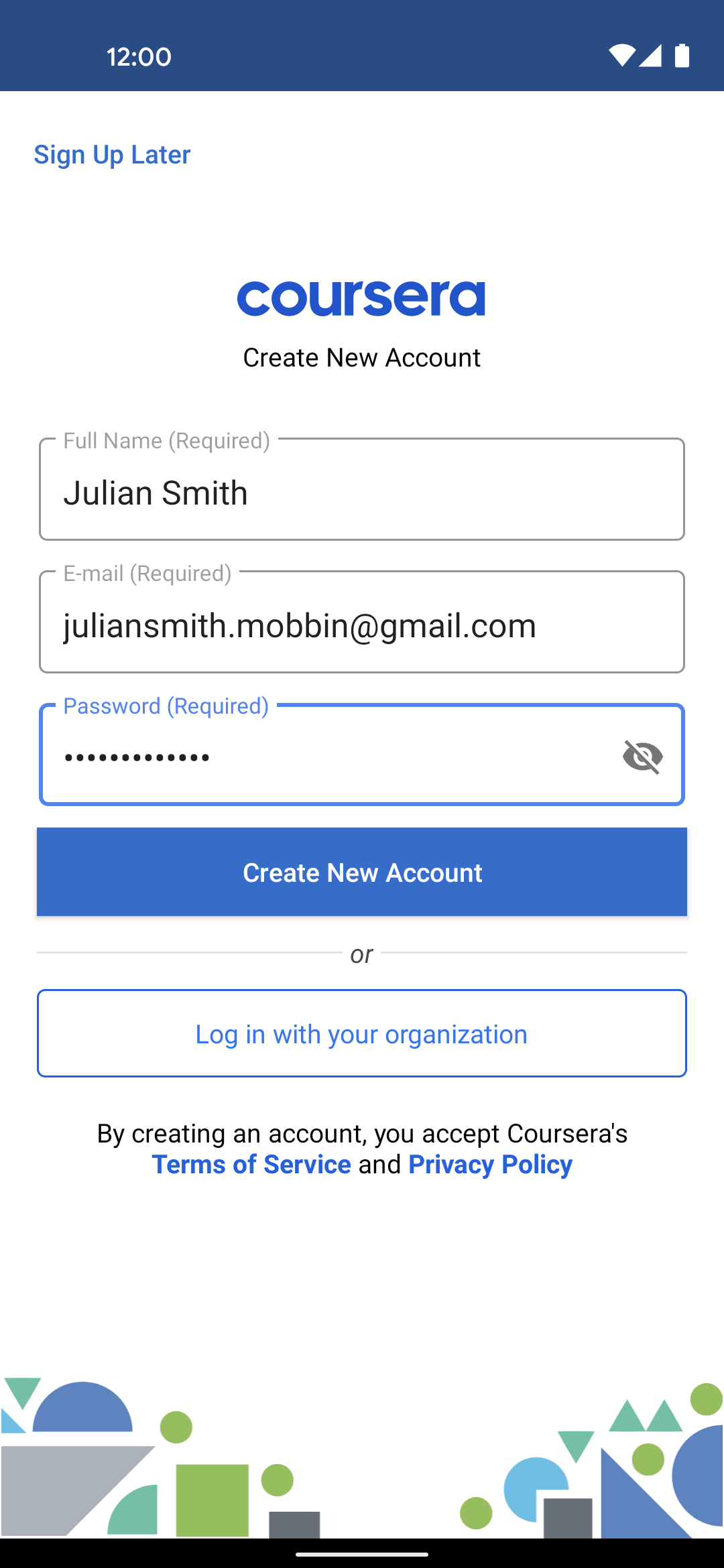Choose Log in with your organization
This screenshot has height=1568, width=724.
(x=362, y=1033)
